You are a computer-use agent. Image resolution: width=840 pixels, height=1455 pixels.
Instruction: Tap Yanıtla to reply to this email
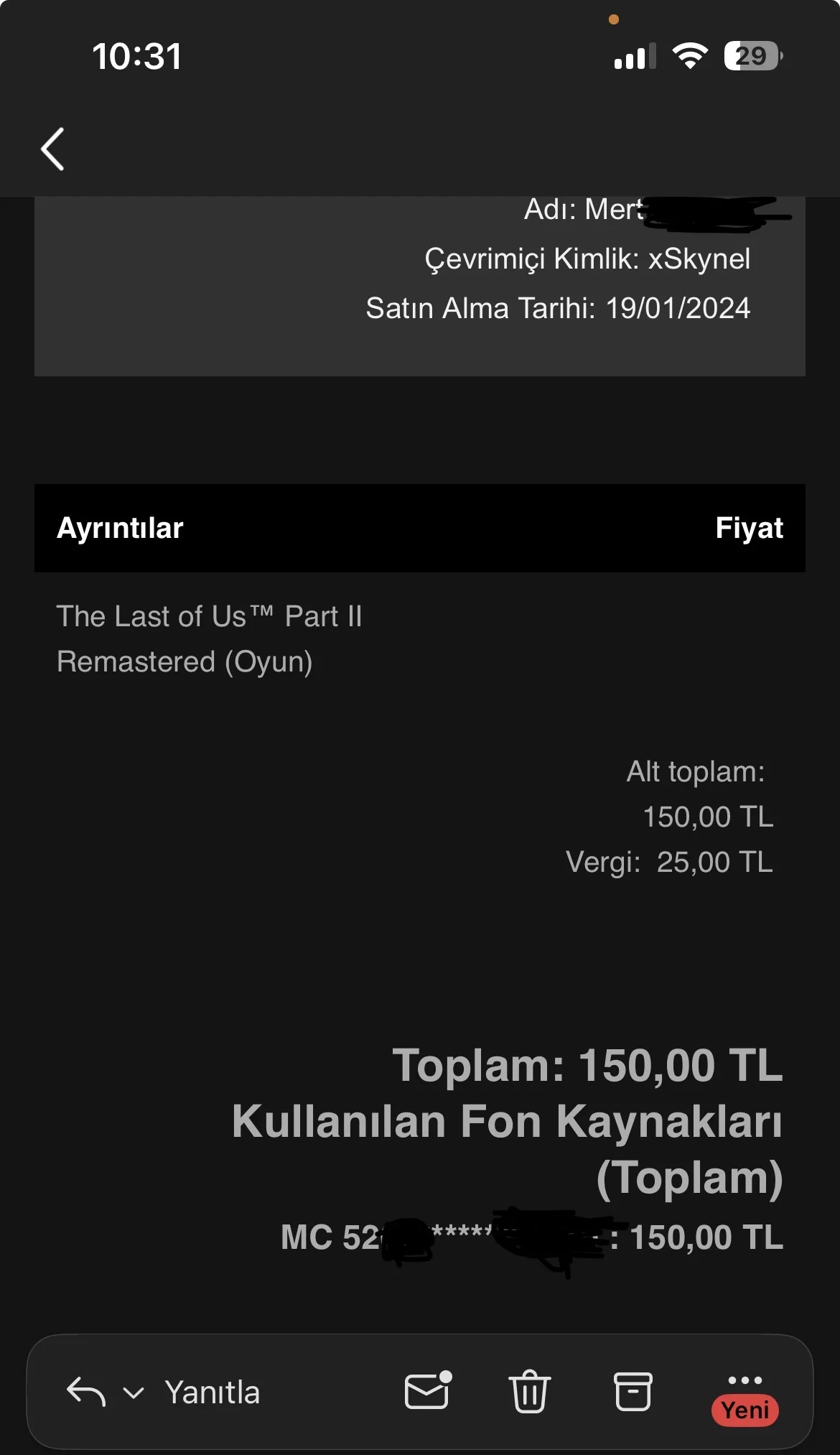(212, 1393)
